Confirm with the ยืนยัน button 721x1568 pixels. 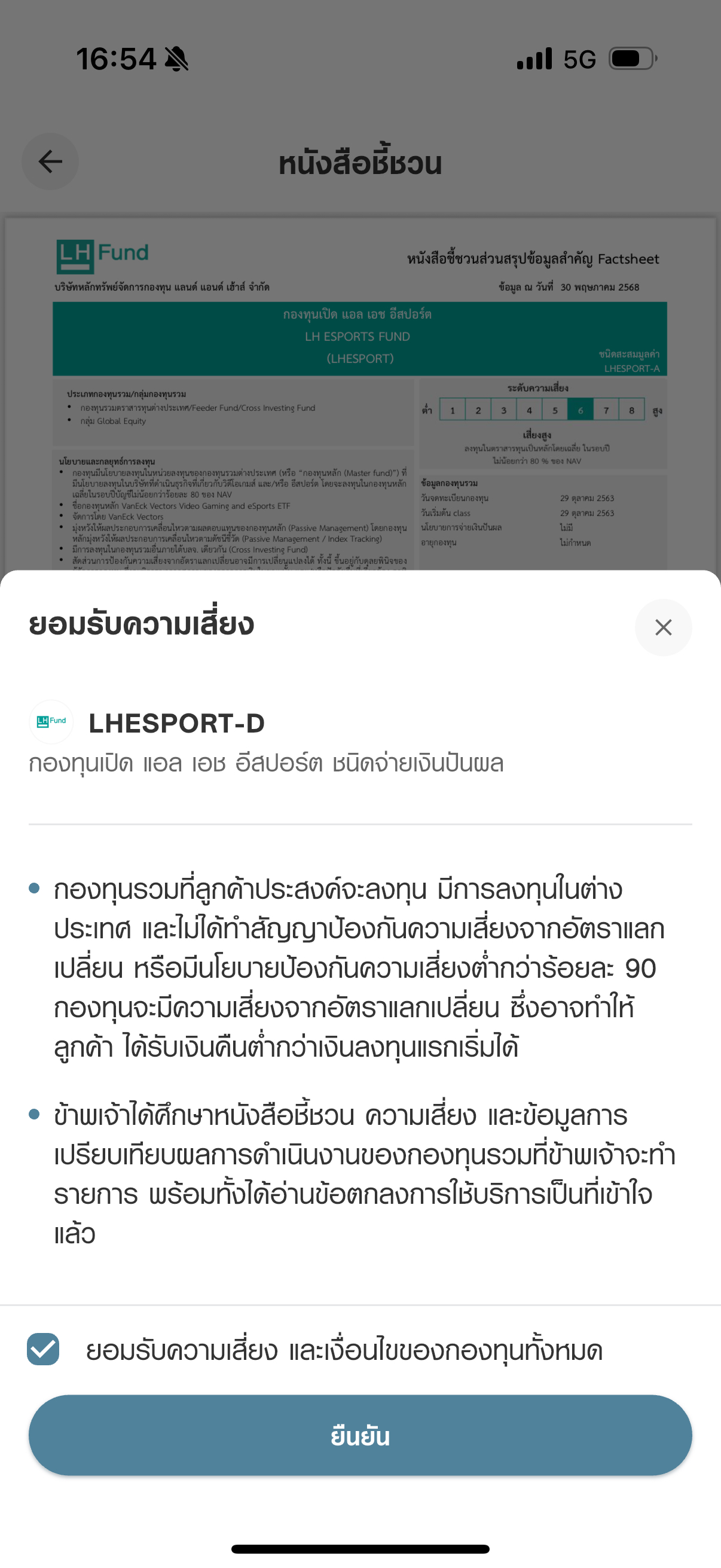[360, 1435]
